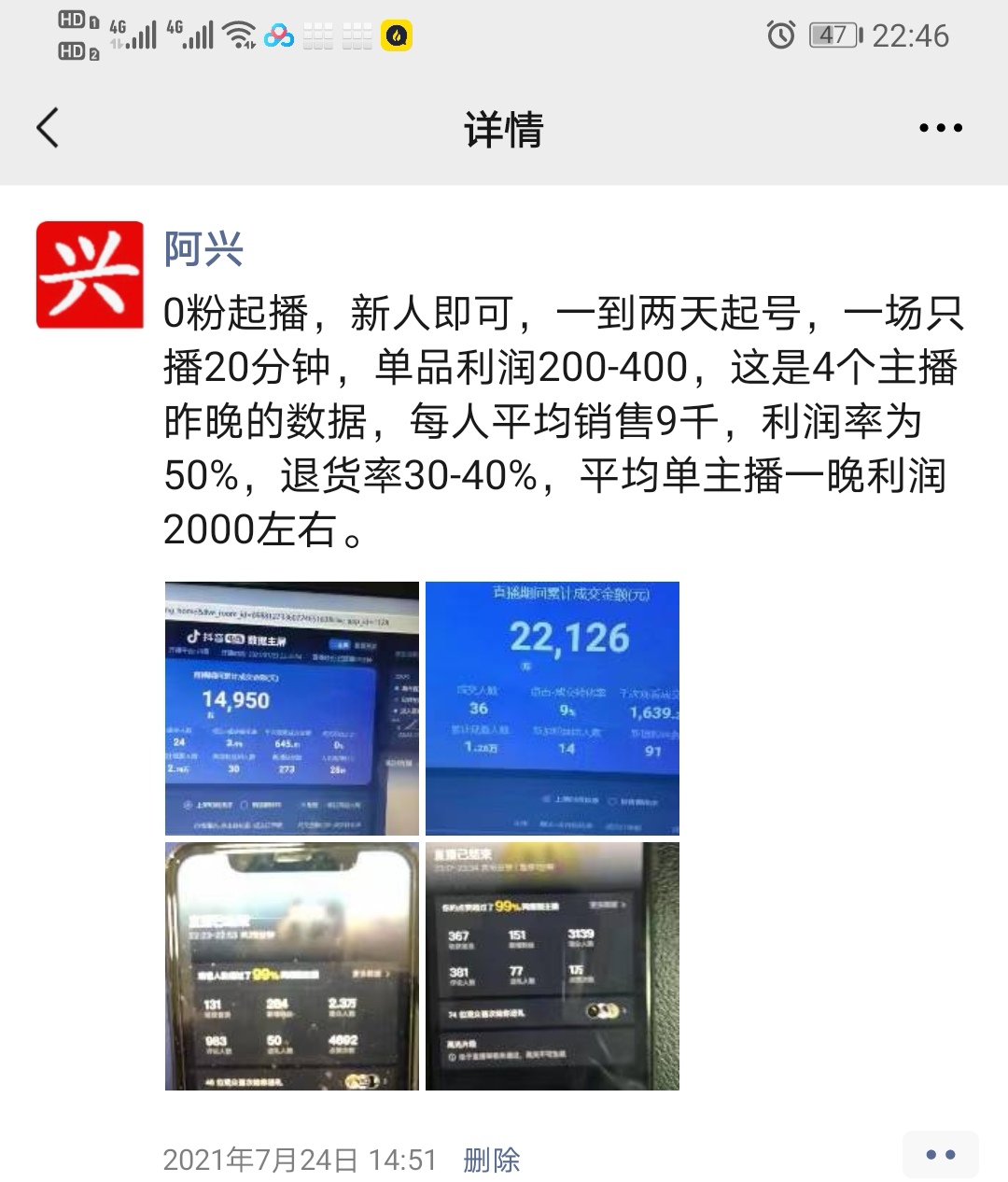Open the phone photo with 131 and 983
Image resolution: width=1008 pixels, height=1182 pixels.
coord(291,965)
